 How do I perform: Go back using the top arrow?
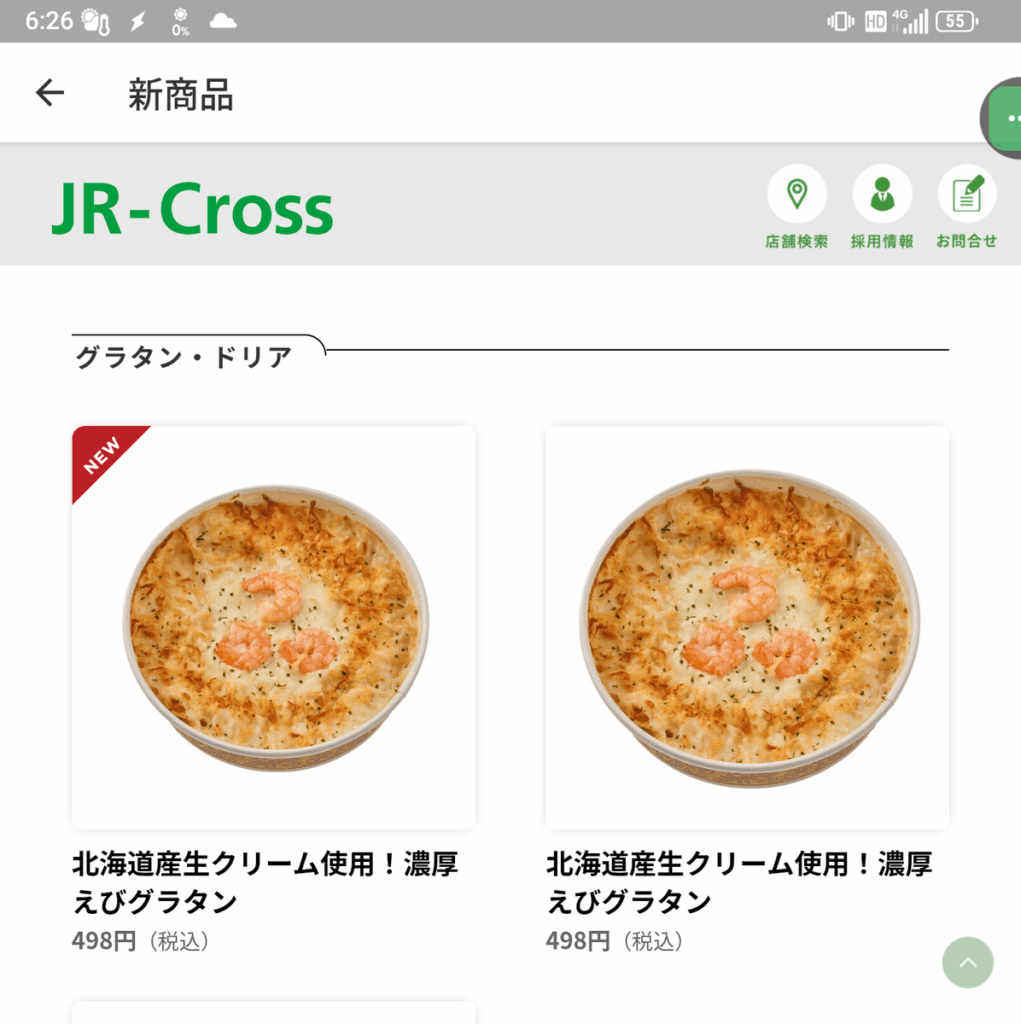50,93
